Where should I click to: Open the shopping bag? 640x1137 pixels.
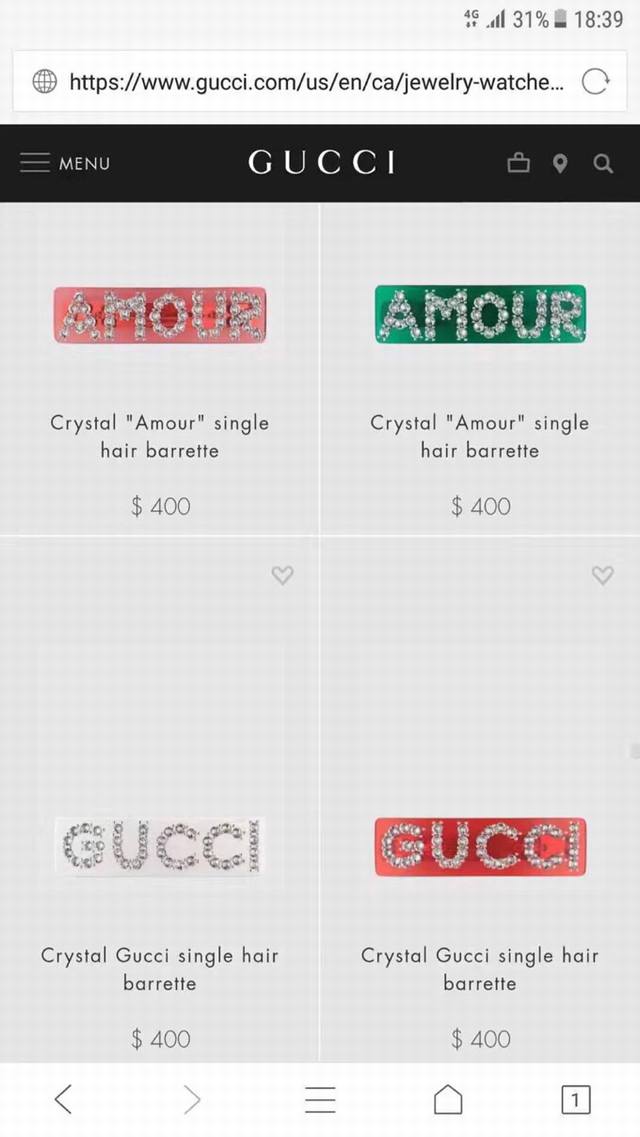tap(518, 163)
